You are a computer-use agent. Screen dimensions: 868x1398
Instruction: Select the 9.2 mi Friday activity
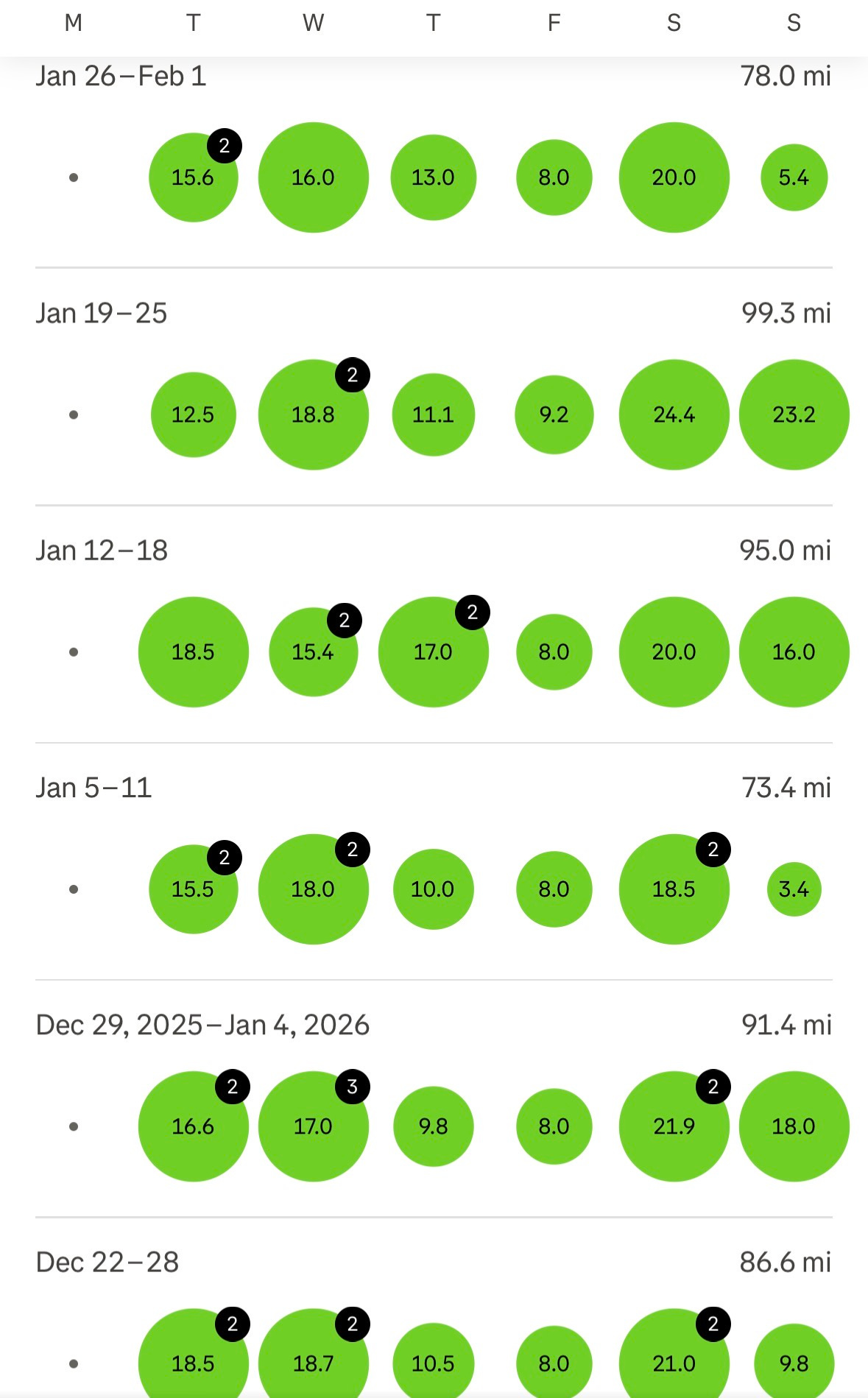click(x=554, y=414)
